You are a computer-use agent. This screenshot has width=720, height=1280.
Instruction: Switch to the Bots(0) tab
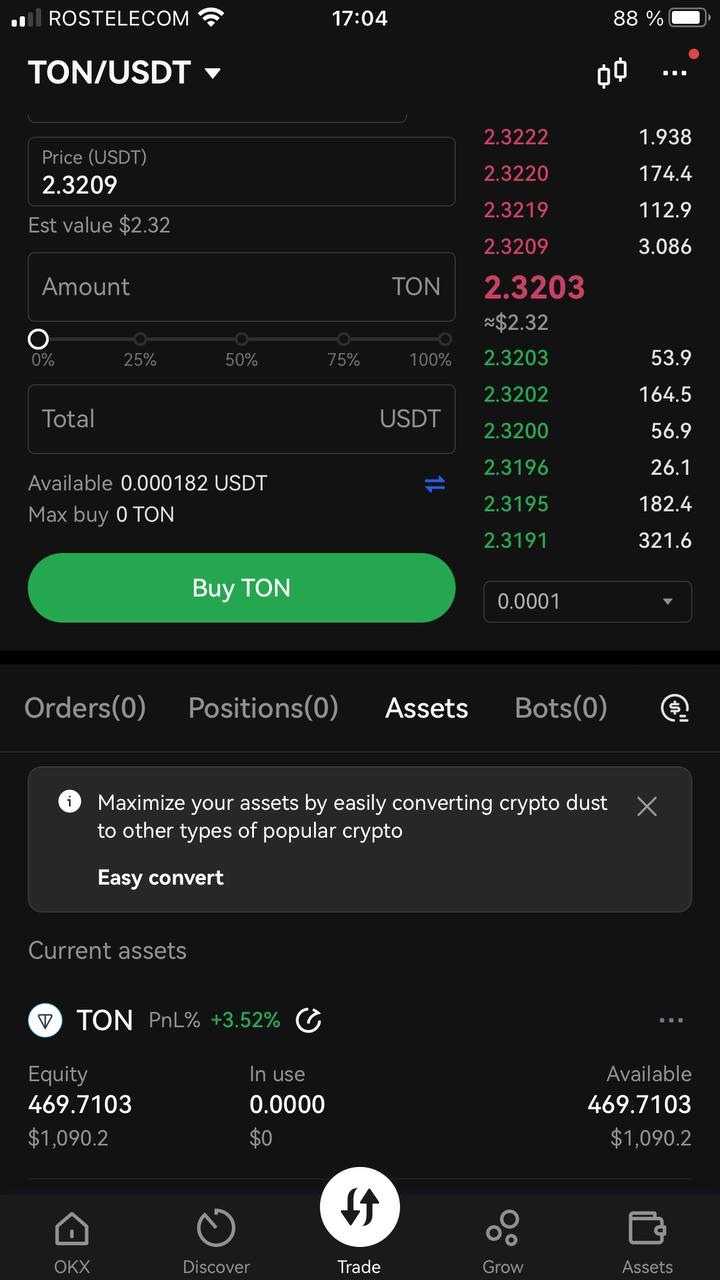pyautogui.click(x=560, y=708)
